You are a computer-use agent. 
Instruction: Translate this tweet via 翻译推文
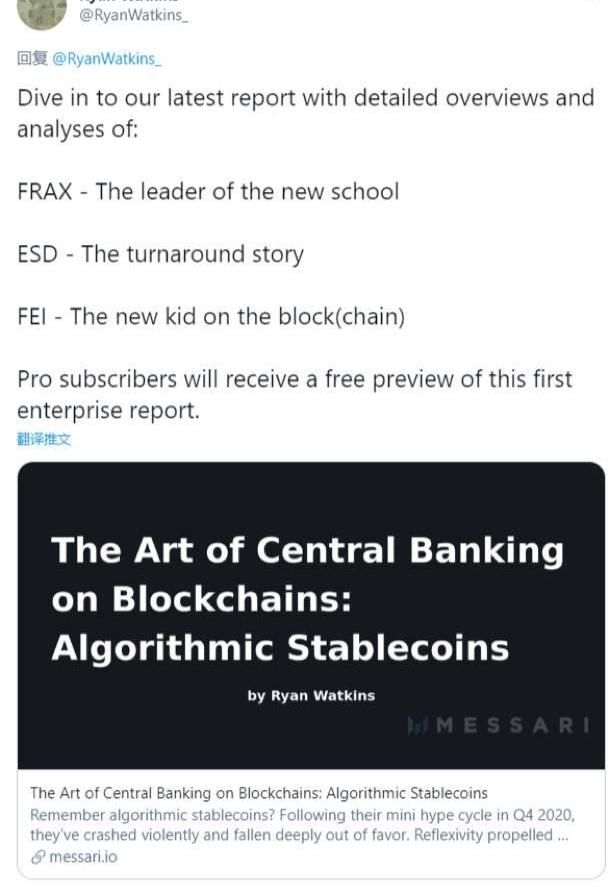pos(44,439)
